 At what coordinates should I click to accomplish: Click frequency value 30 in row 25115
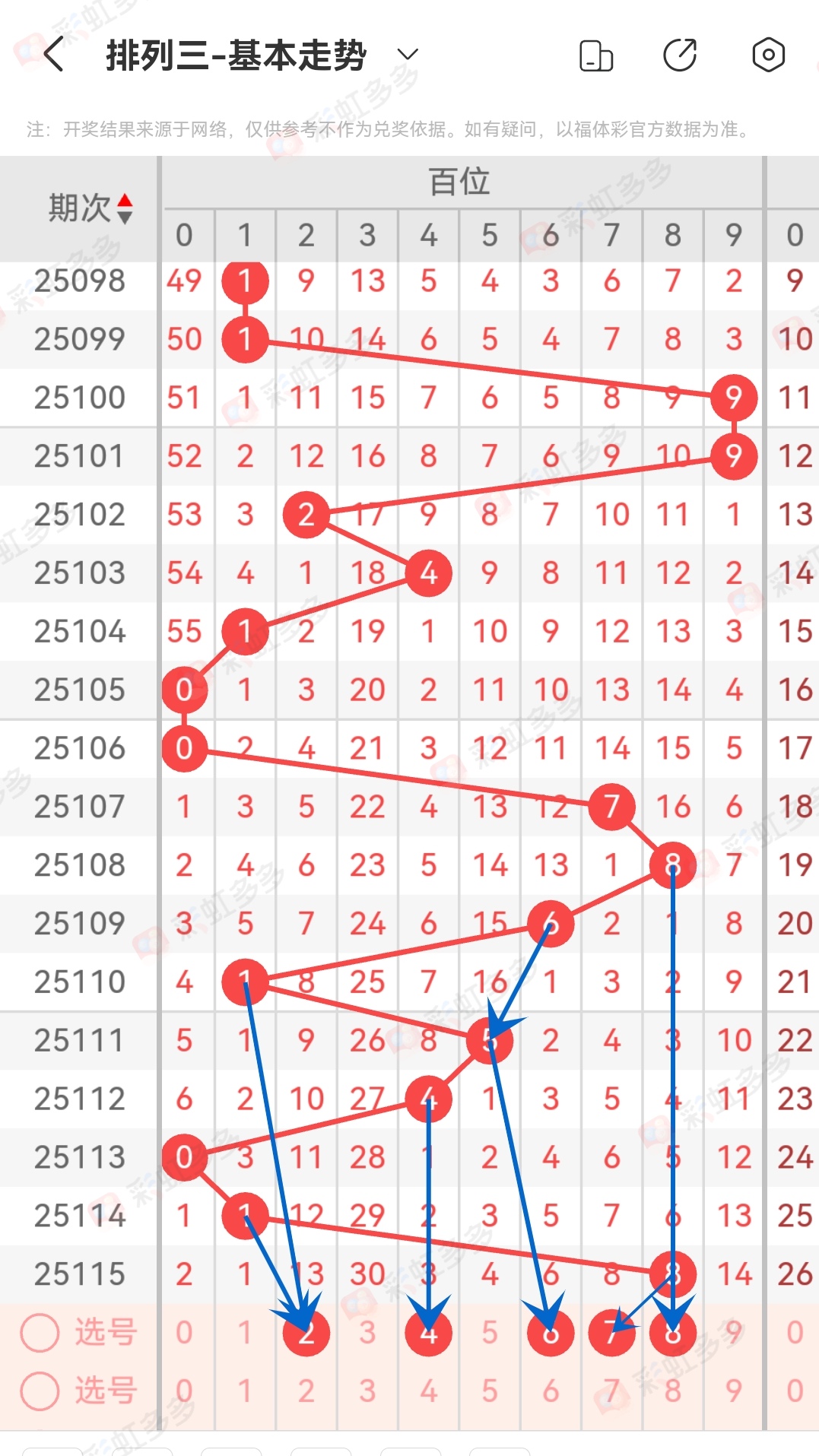(x=367, y=1273)
